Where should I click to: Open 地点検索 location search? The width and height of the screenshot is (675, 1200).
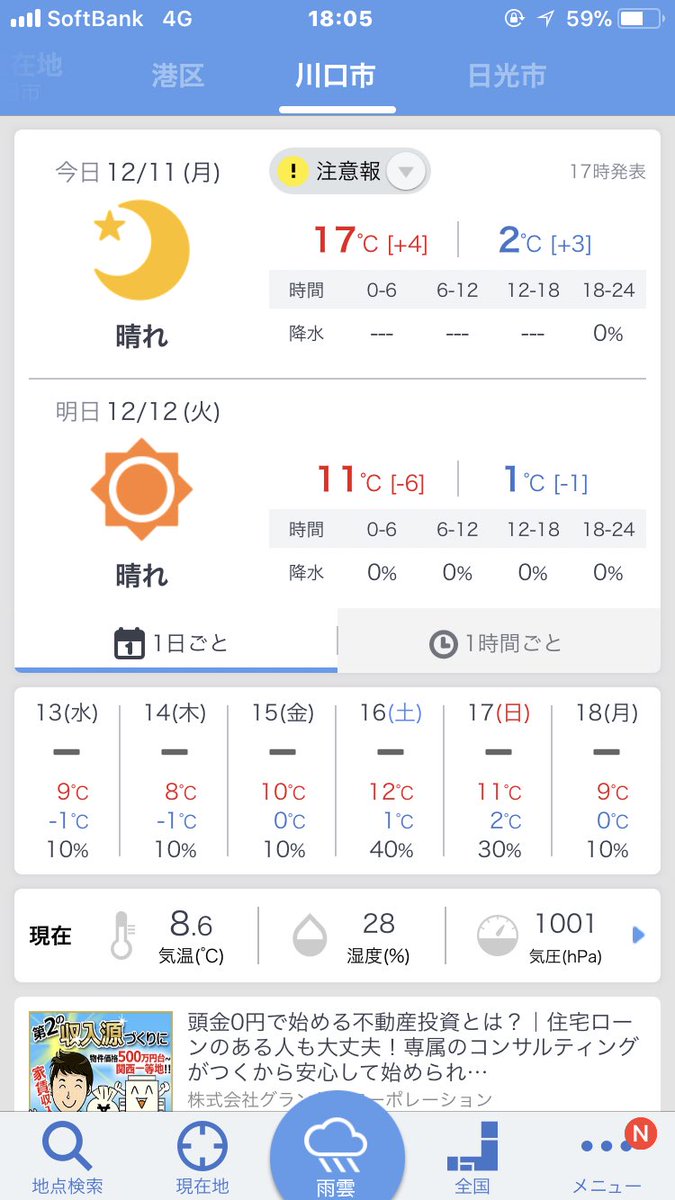[67, 1156]
